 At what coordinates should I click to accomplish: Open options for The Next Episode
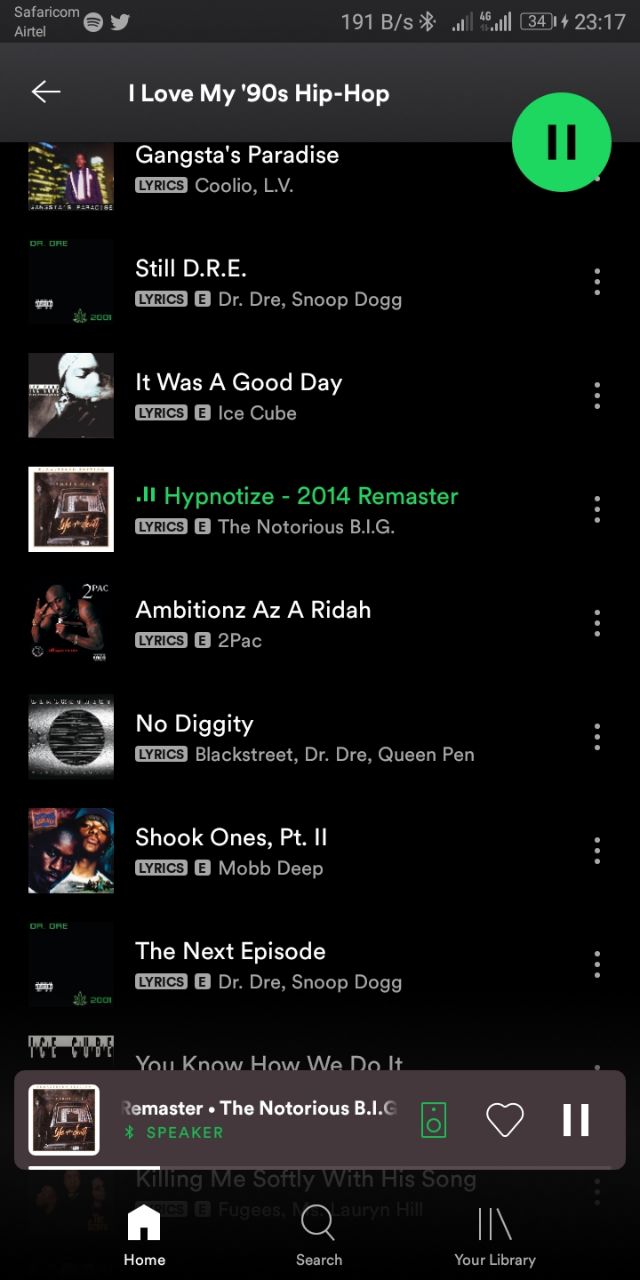597,964
